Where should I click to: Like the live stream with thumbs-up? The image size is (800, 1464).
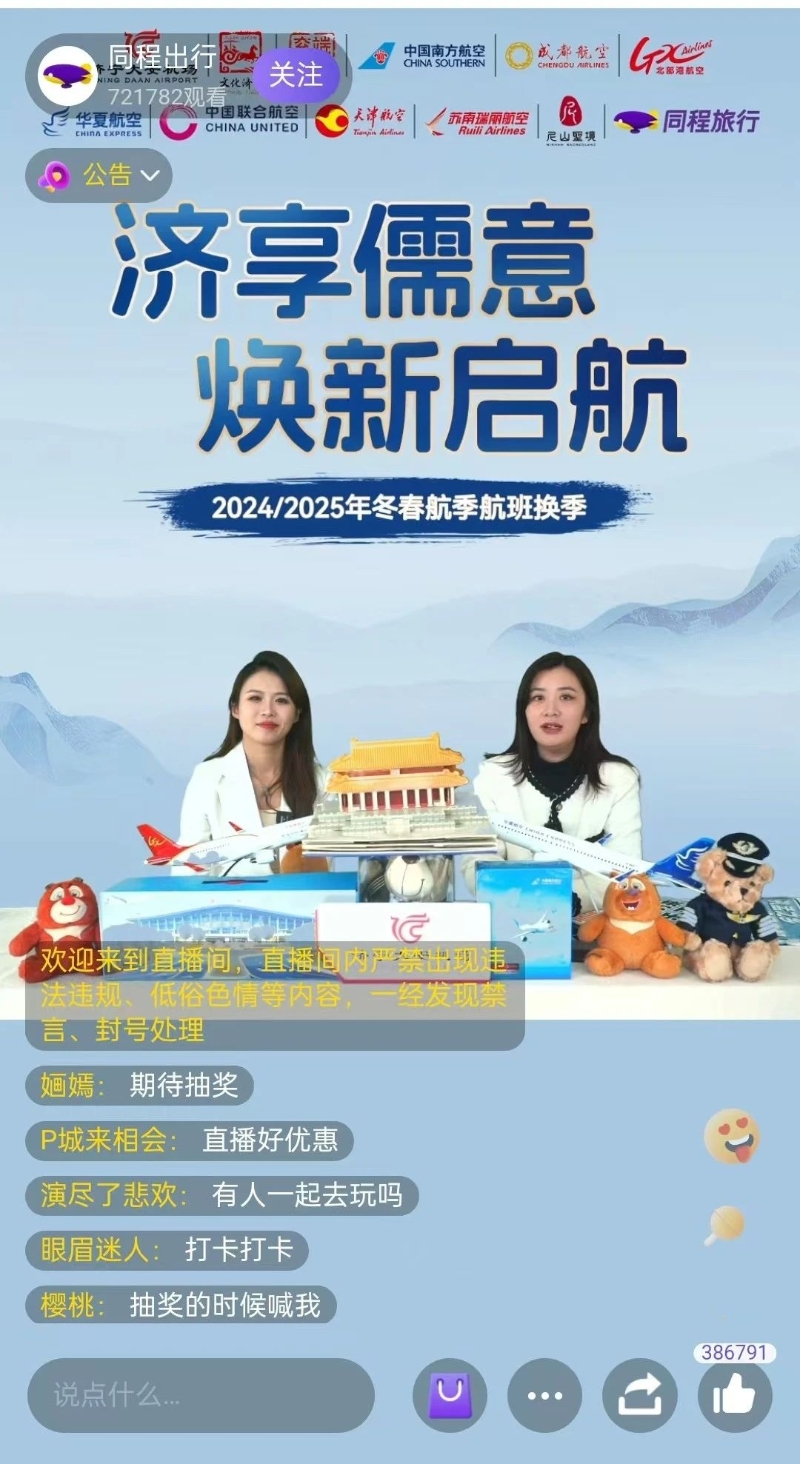pyautogui.click(x=735, y=1395)
